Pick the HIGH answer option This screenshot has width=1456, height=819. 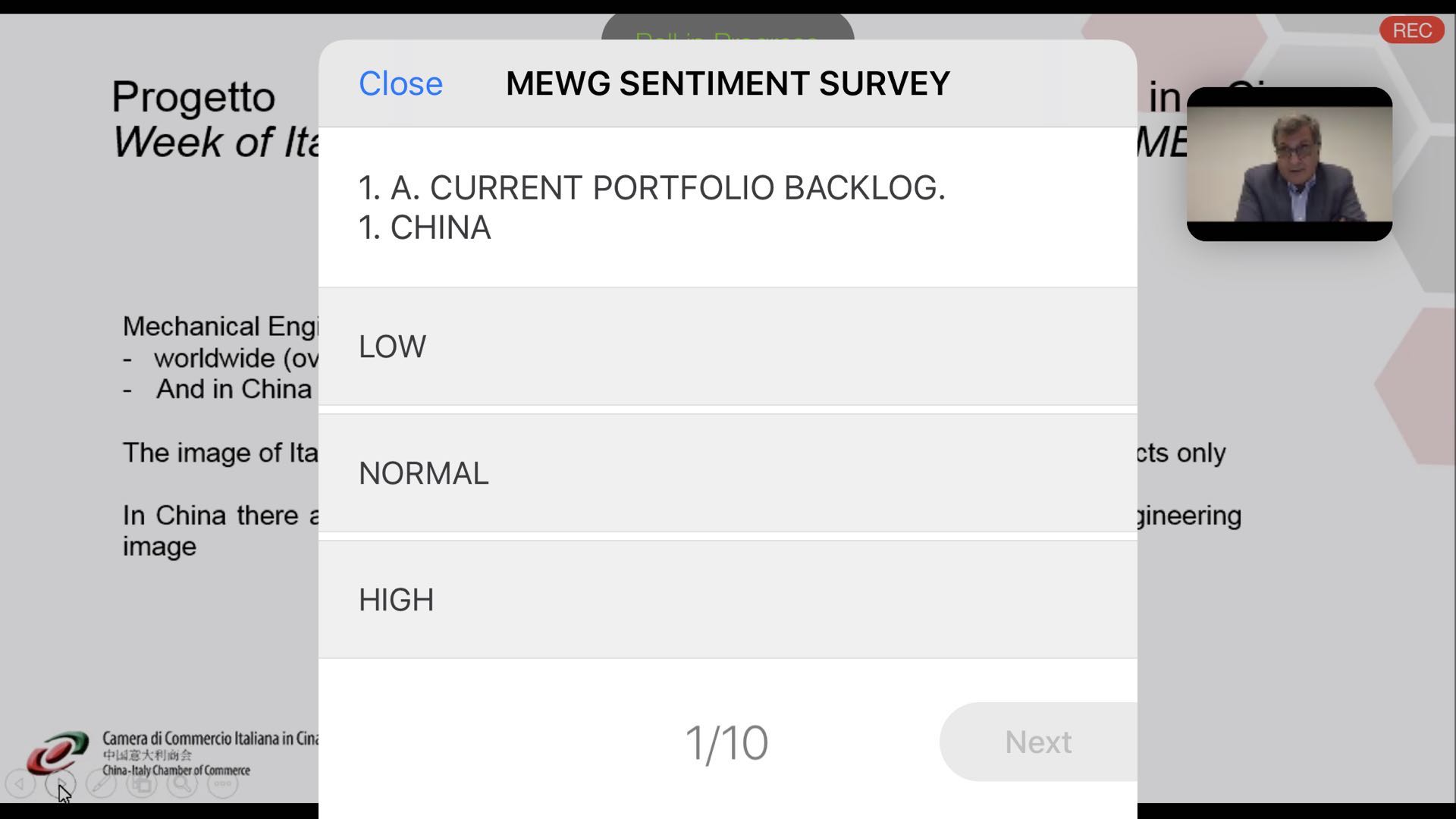tap(726, 599)
